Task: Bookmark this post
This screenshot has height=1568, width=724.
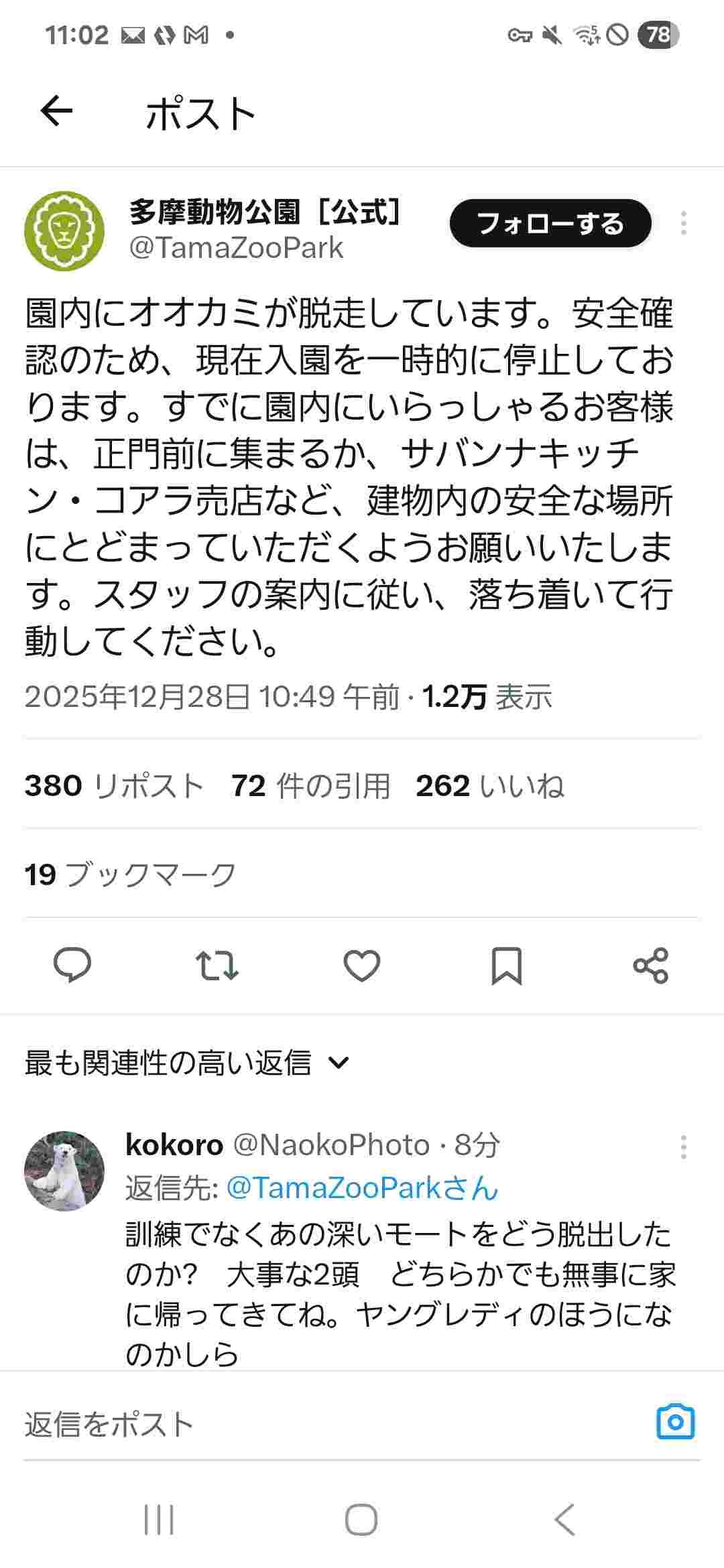Action: pyautogui.click(x=506, y=966)
